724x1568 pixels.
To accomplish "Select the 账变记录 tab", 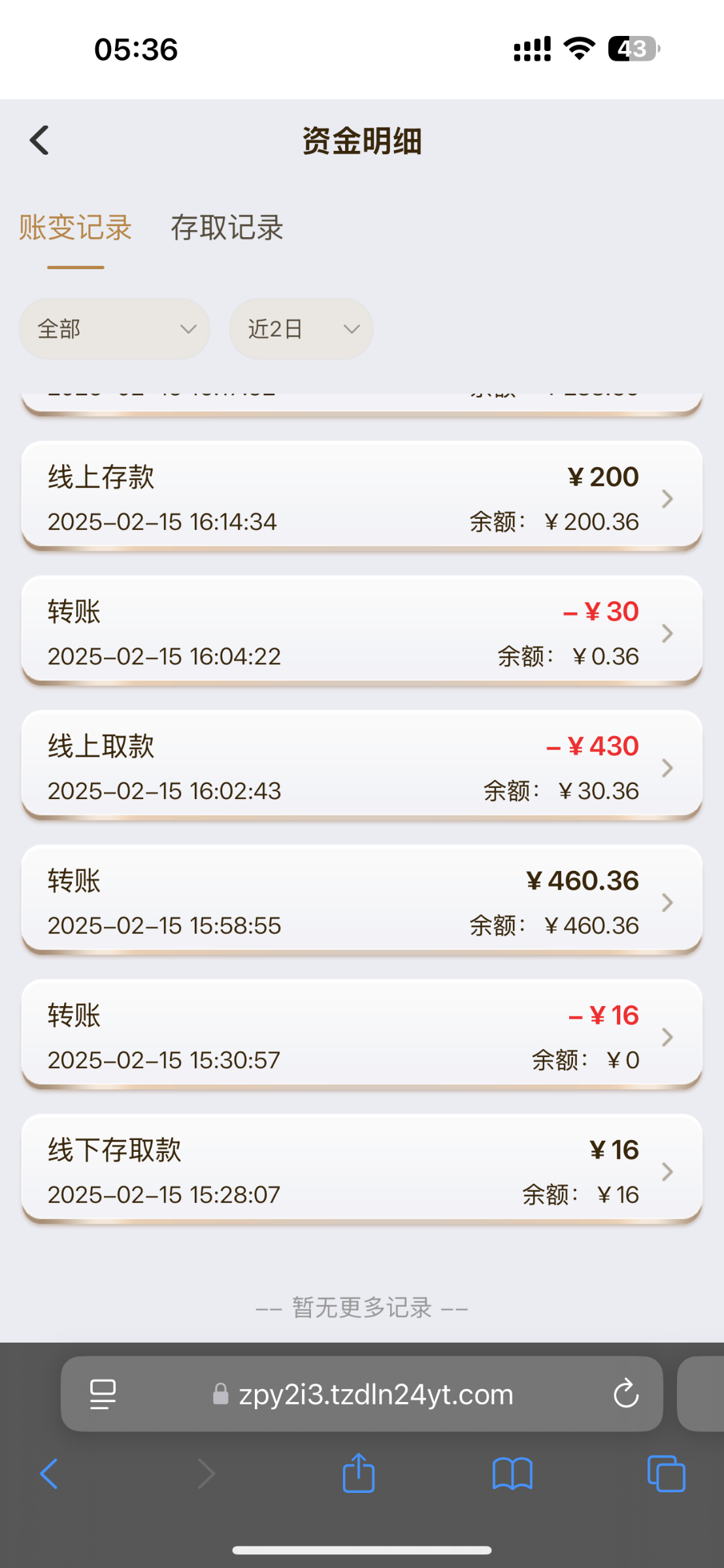I will click(76, 228).
